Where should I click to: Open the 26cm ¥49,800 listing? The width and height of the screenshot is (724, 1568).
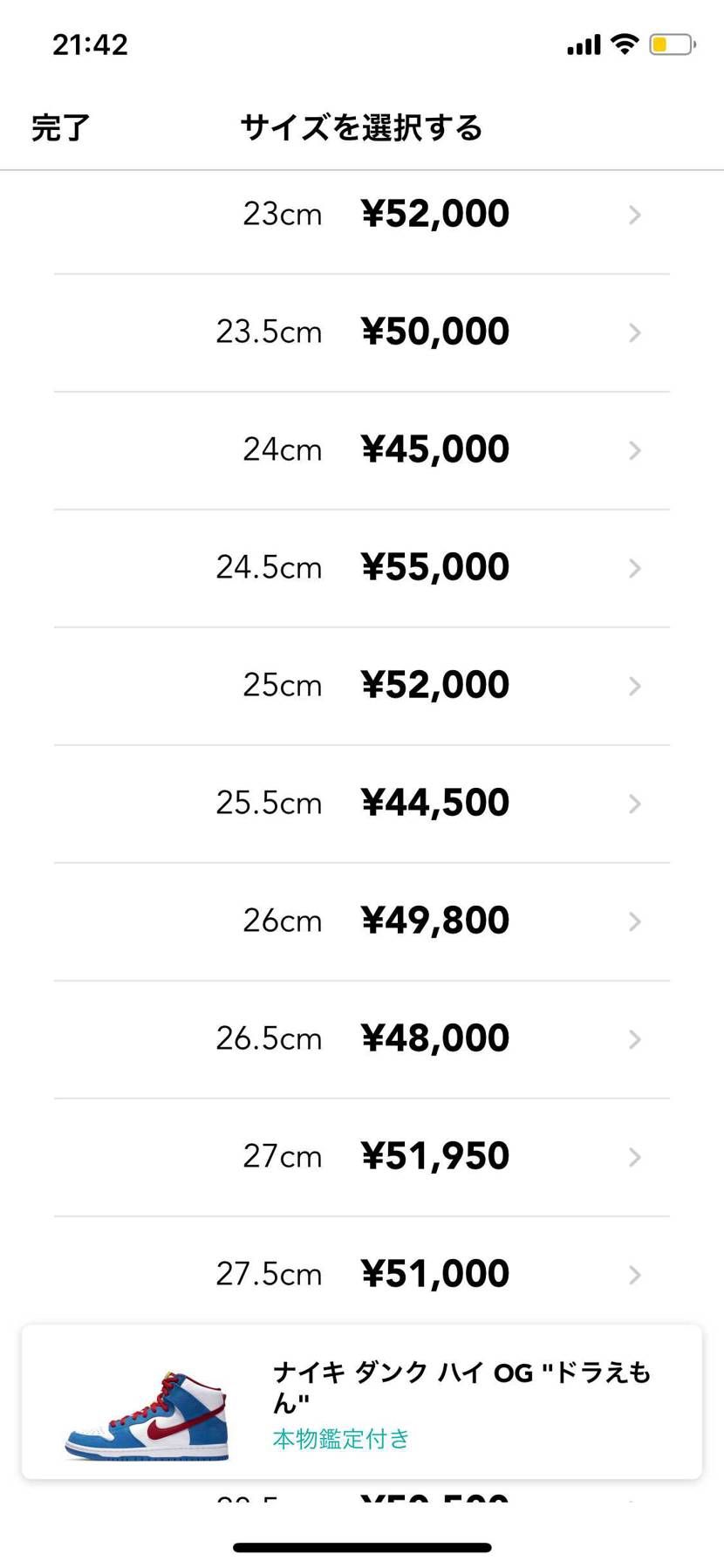click(362, 921)
